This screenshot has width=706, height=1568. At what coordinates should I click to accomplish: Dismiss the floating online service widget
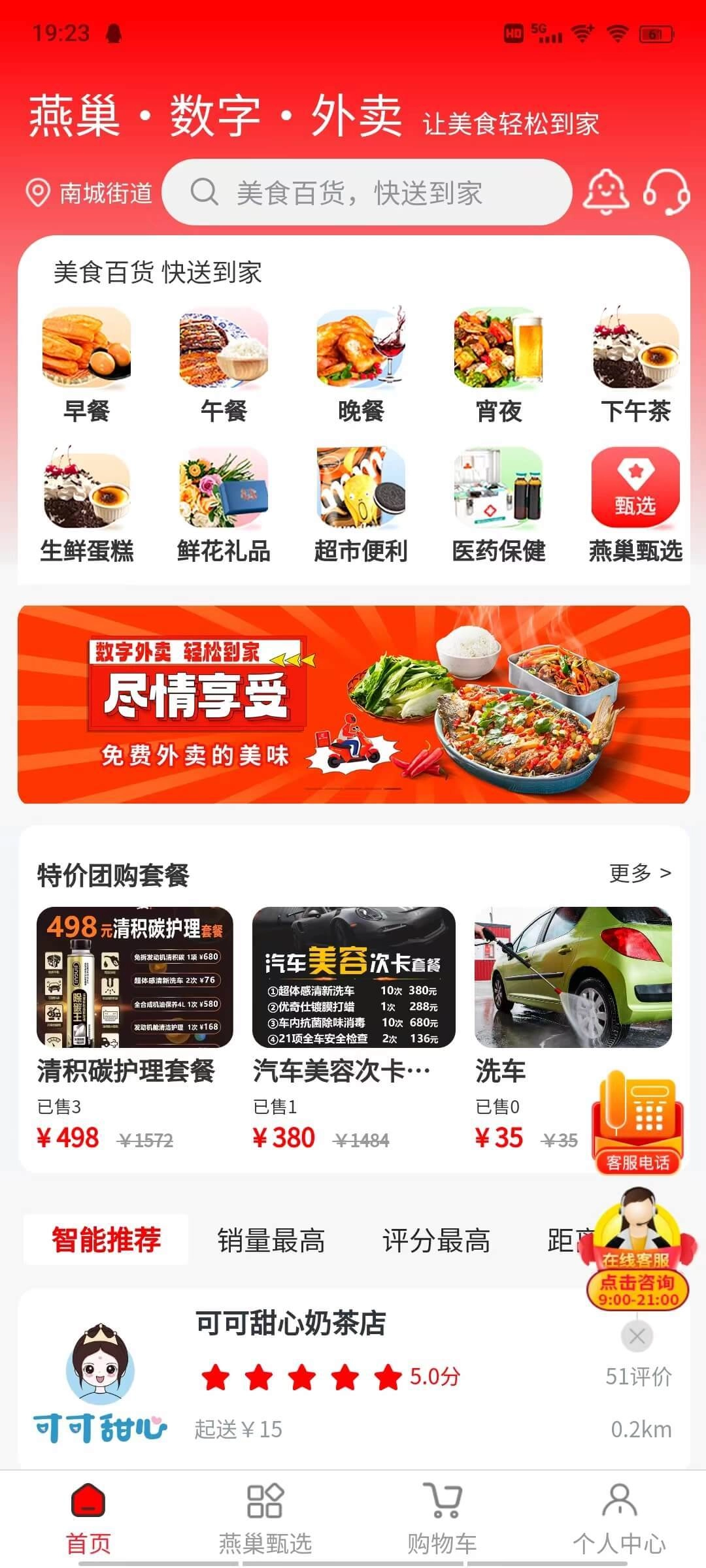[637, 1336]
